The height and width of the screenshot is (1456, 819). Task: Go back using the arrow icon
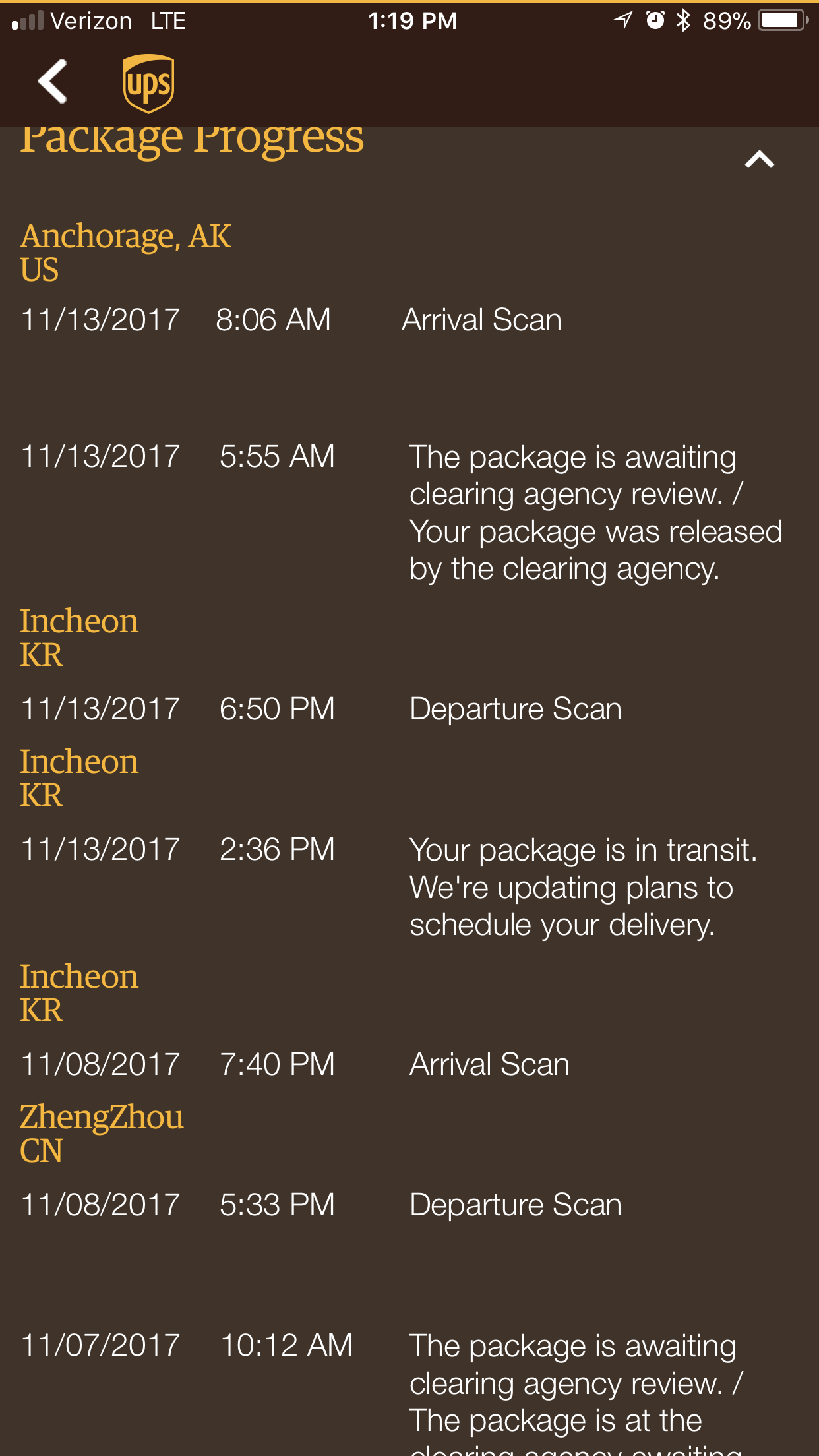click(53, 82)
